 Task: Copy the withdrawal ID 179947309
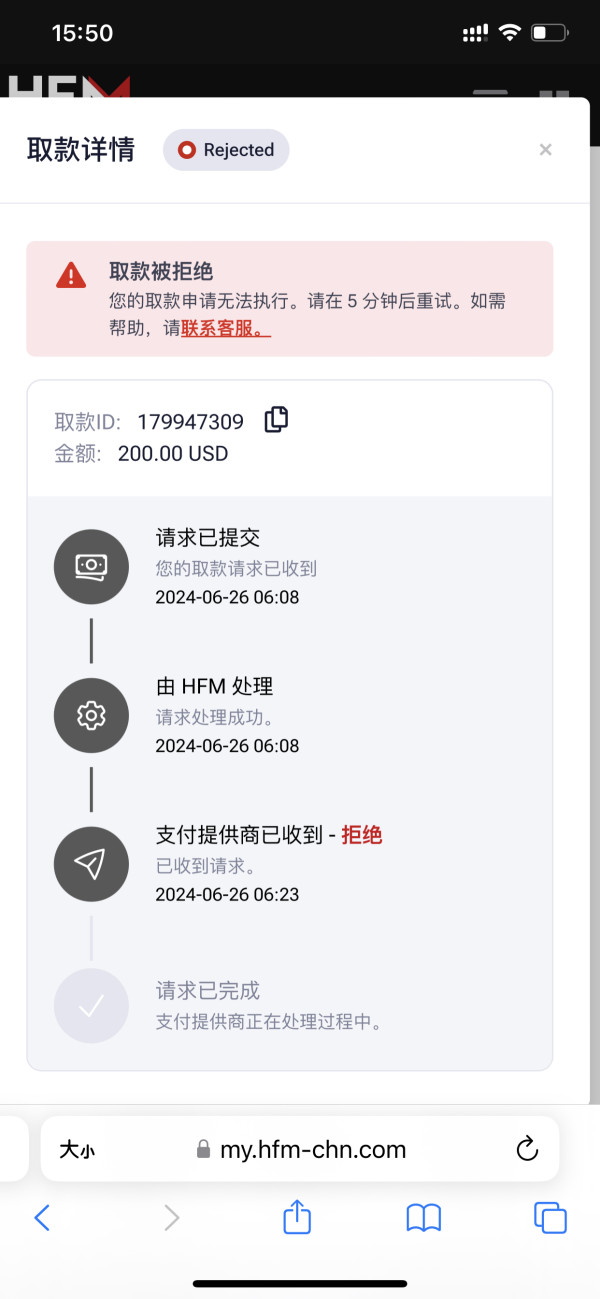click(x=276, y=420)
